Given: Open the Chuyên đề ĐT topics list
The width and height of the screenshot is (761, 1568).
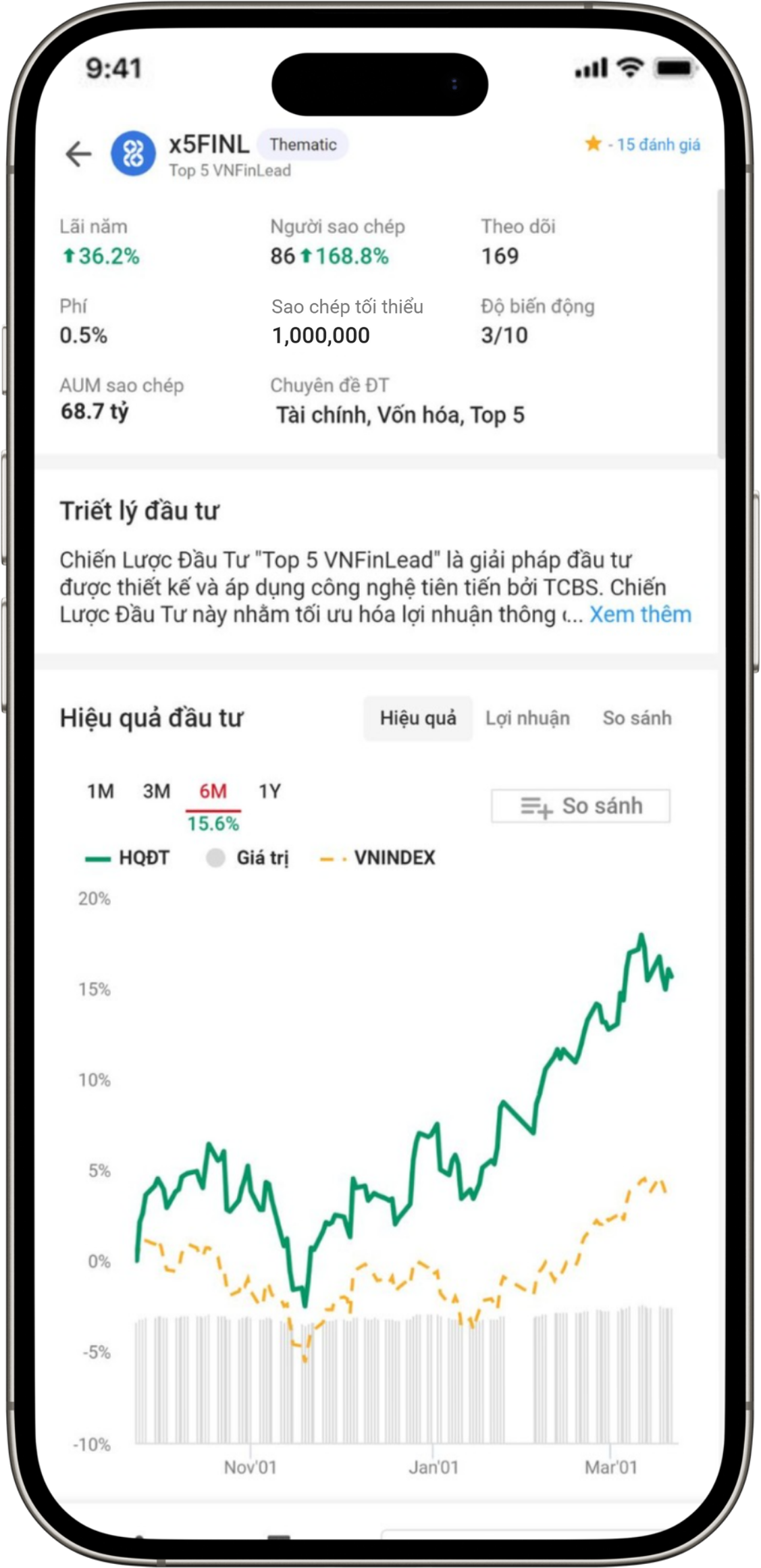Looking at the screenshot, I should click(400, 415).
